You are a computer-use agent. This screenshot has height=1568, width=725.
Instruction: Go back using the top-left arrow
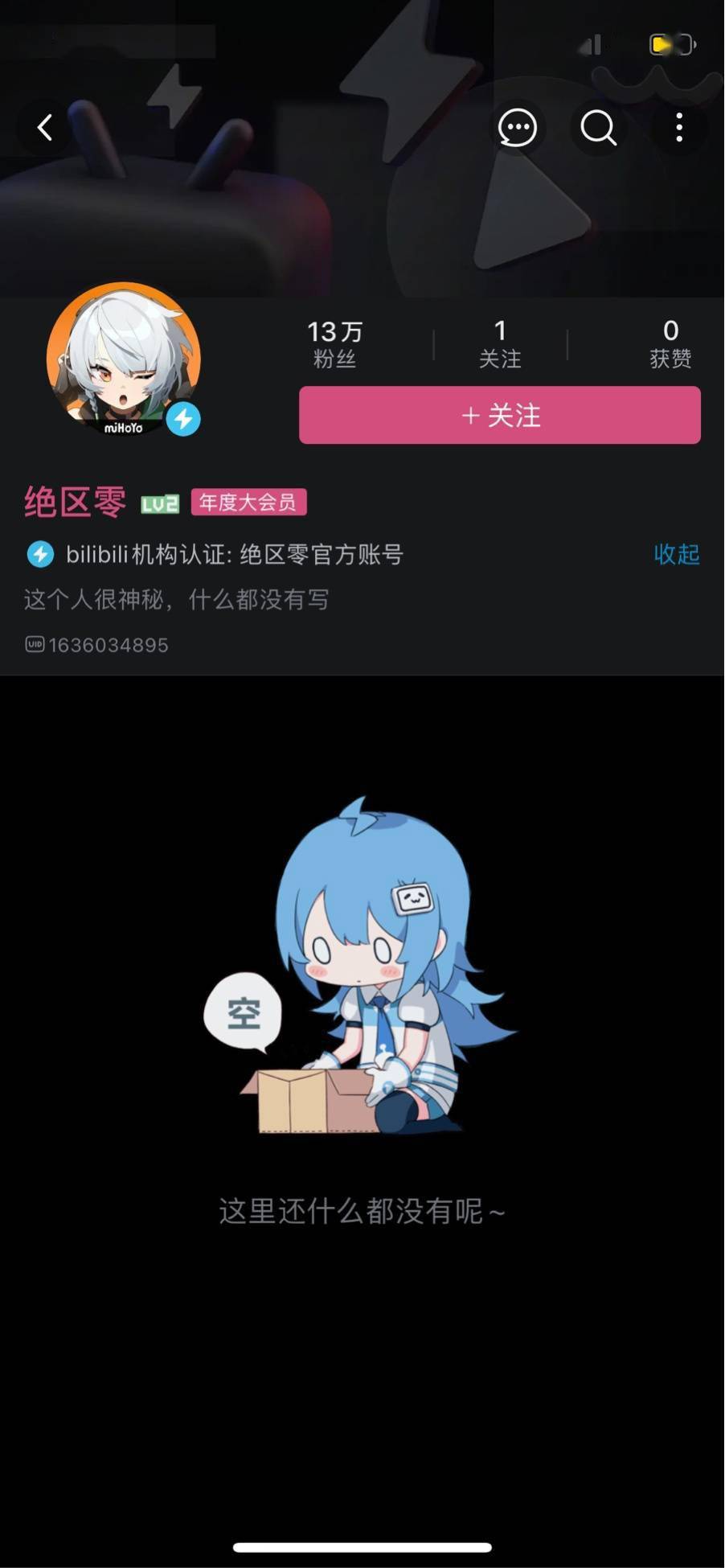tap(45, 127)
